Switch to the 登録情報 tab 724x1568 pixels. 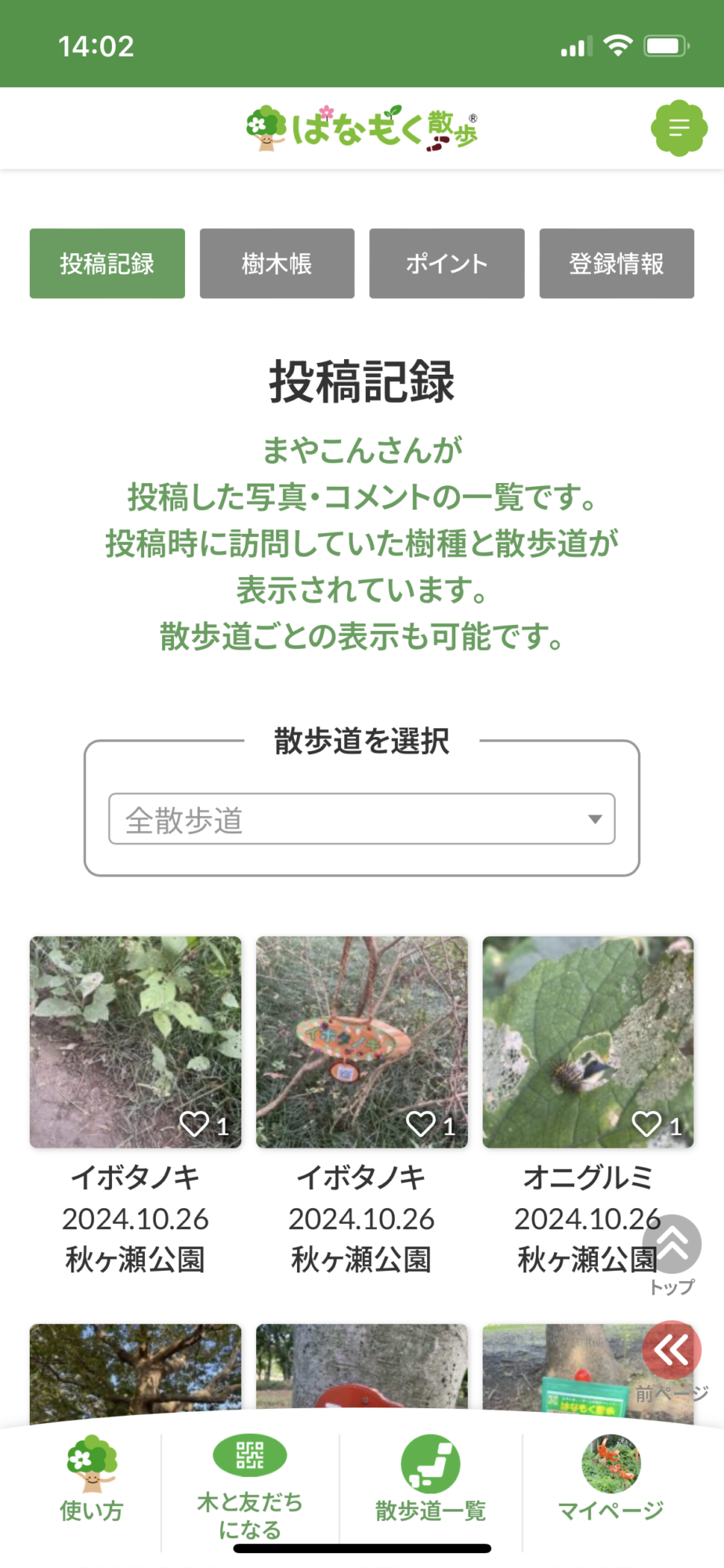(616, 263)
